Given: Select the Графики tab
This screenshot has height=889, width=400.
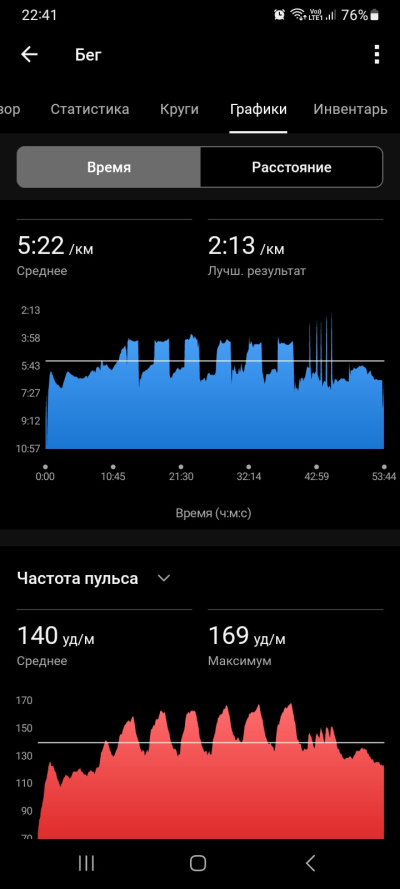Looking at the screenshot, I should (x=258, y=109).
